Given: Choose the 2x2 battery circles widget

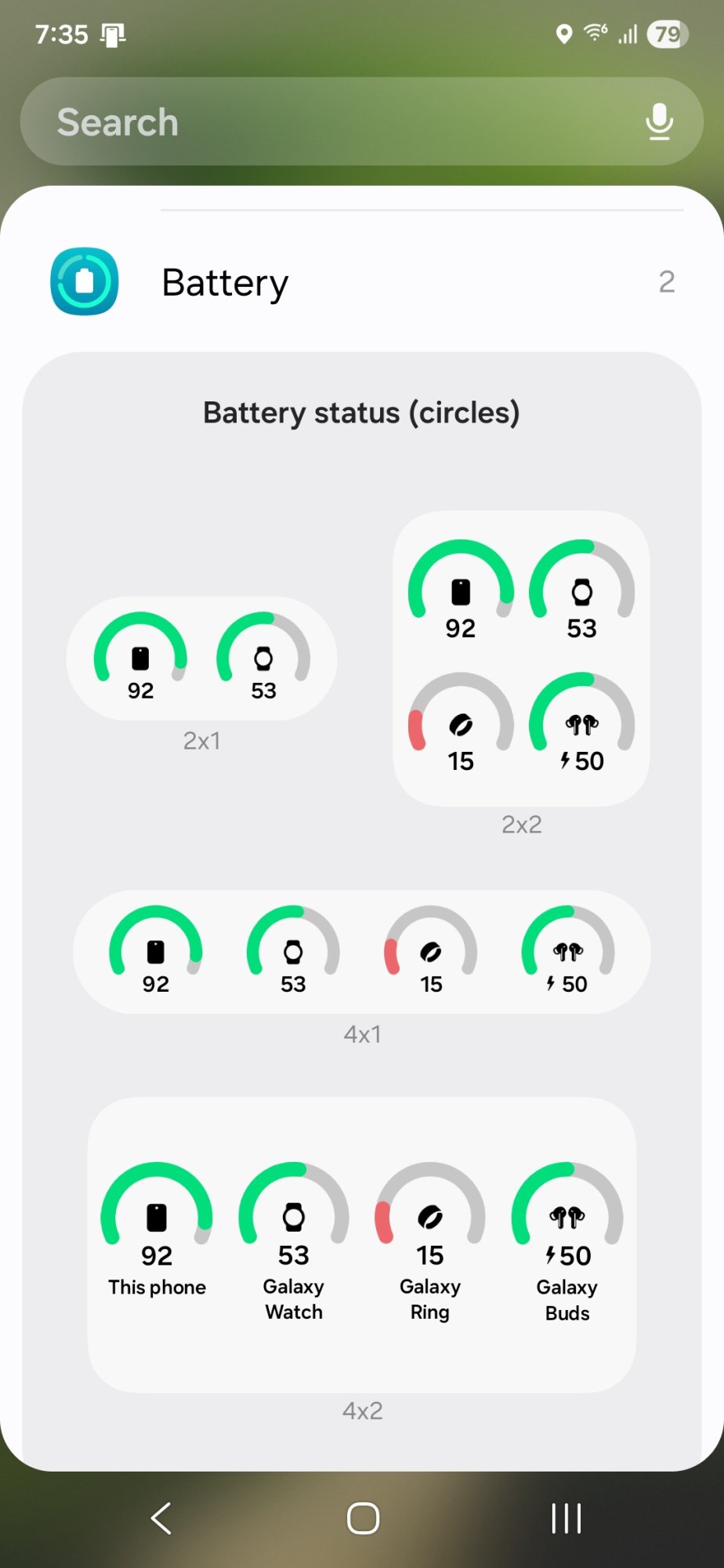Looking at the screenshot, I should pyautogui.click(x=521, y=659).
